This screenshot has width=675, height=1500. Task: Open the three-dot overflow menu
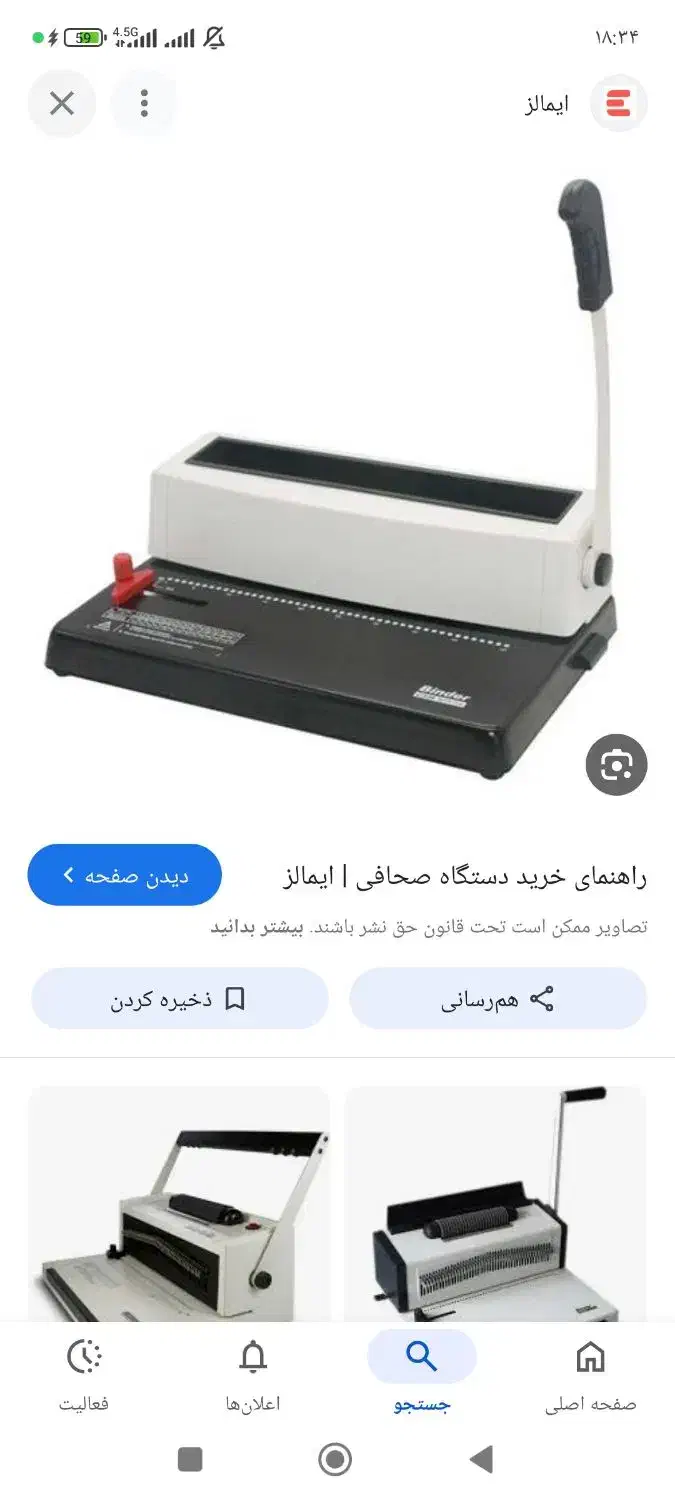(144, 103)
